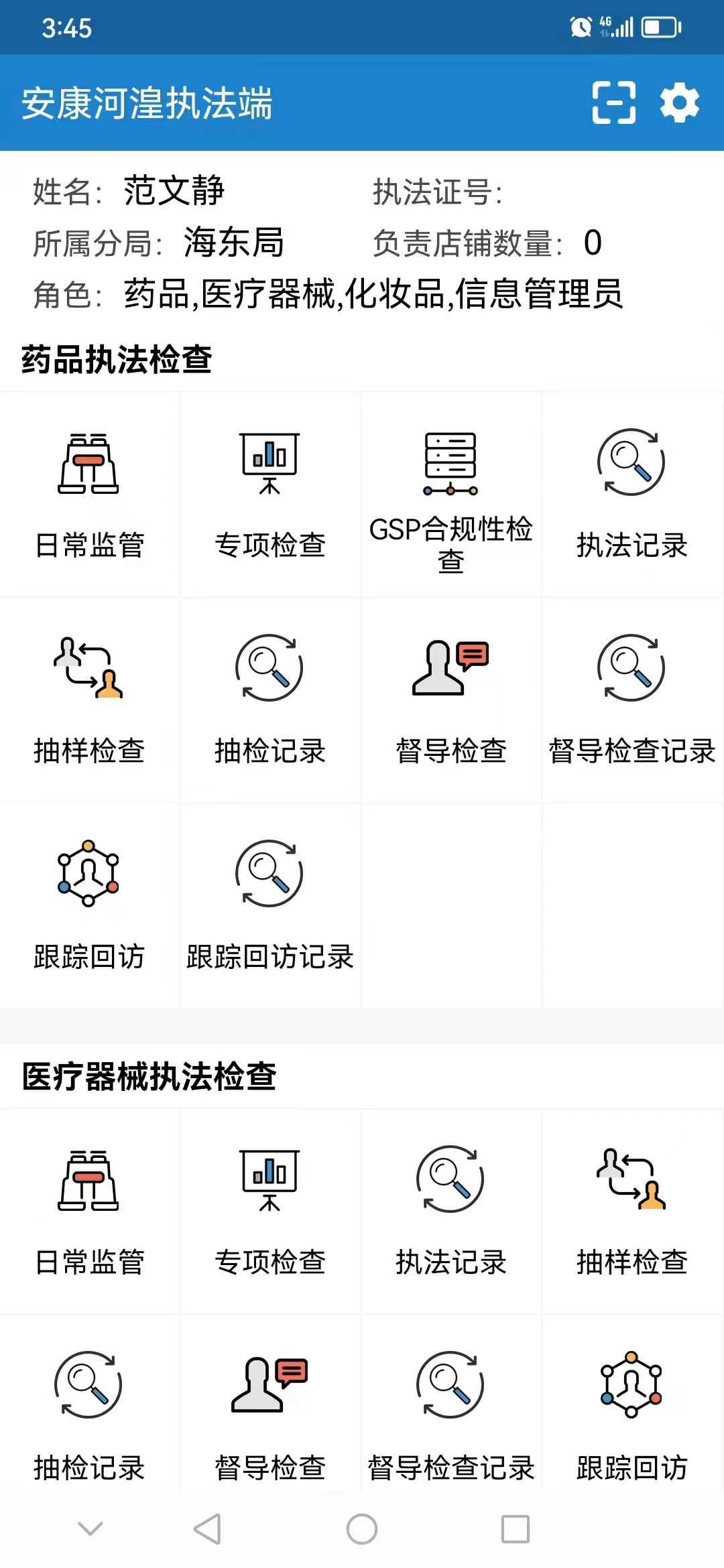Open 专项检查 under 药品执法检查
Image resolution: width=724 pixels, height=1568 pixels.
270,495
